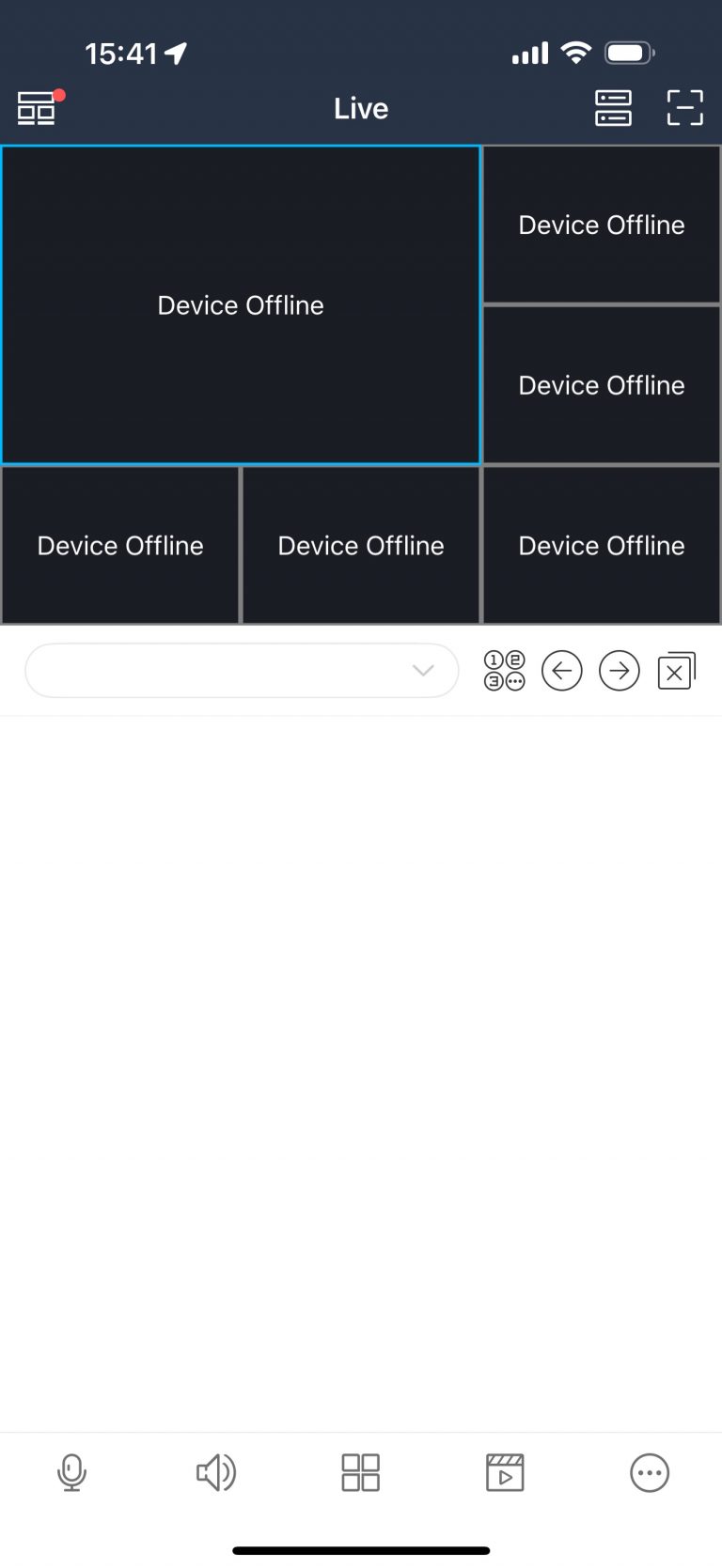Viewport: 722px width, 1568px height.
Task: Select the Live tab title
Action: click(360, 108)
